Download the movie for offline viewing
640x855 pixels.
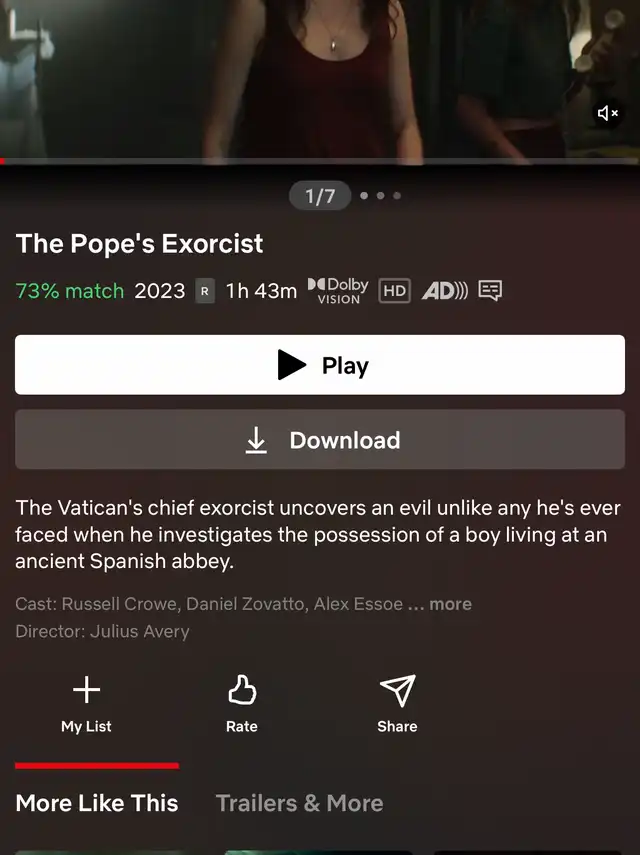pyautogui.click(x=320, y=440)
